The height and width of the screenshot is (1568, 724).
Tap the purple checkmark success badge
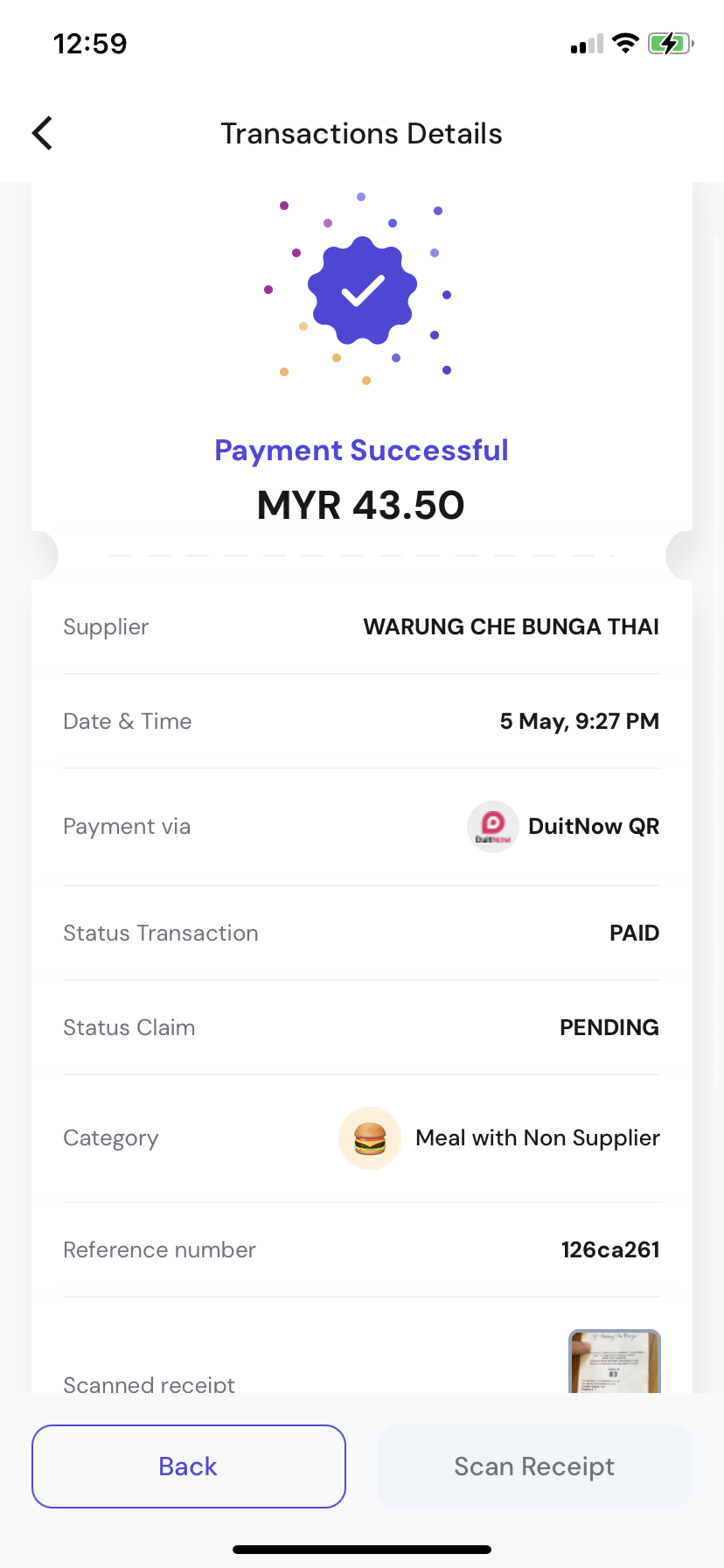coord(361,290)
